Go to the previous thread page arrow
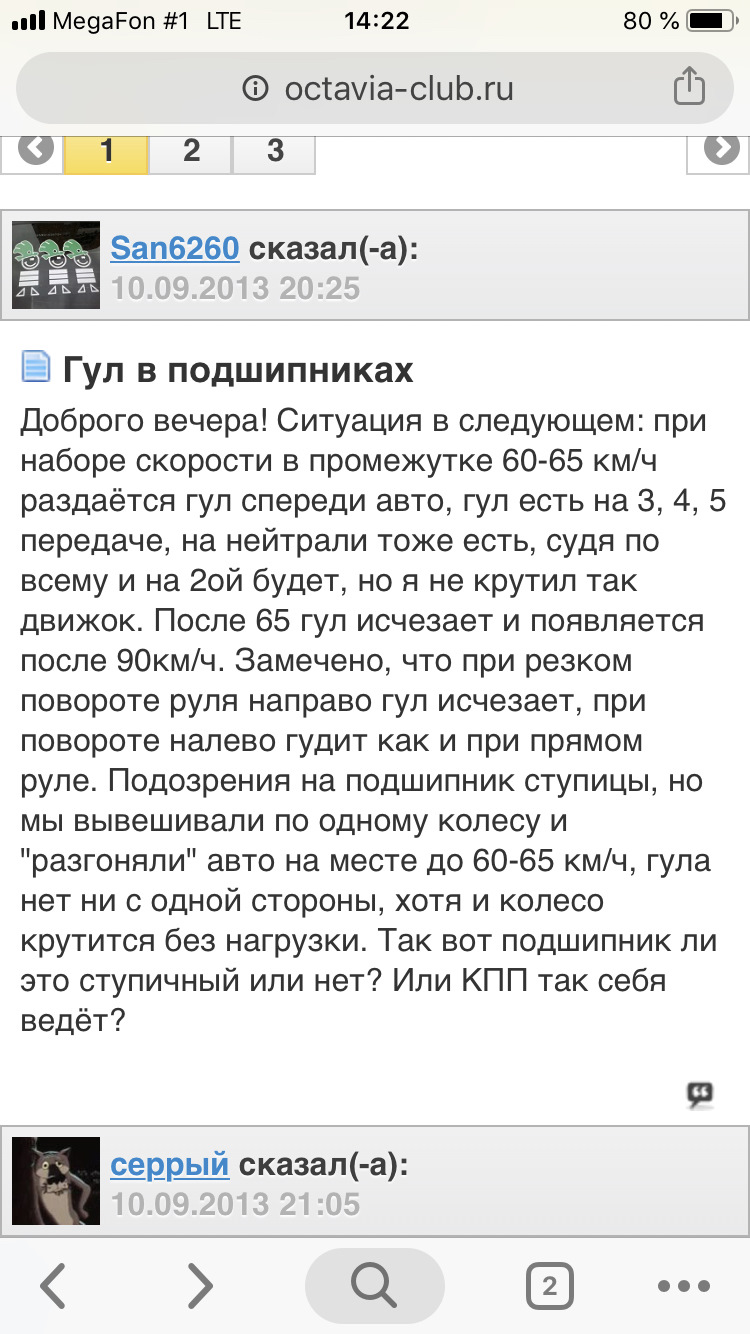The height and width of the screenshot is (1334, 750). coord(36,150)
